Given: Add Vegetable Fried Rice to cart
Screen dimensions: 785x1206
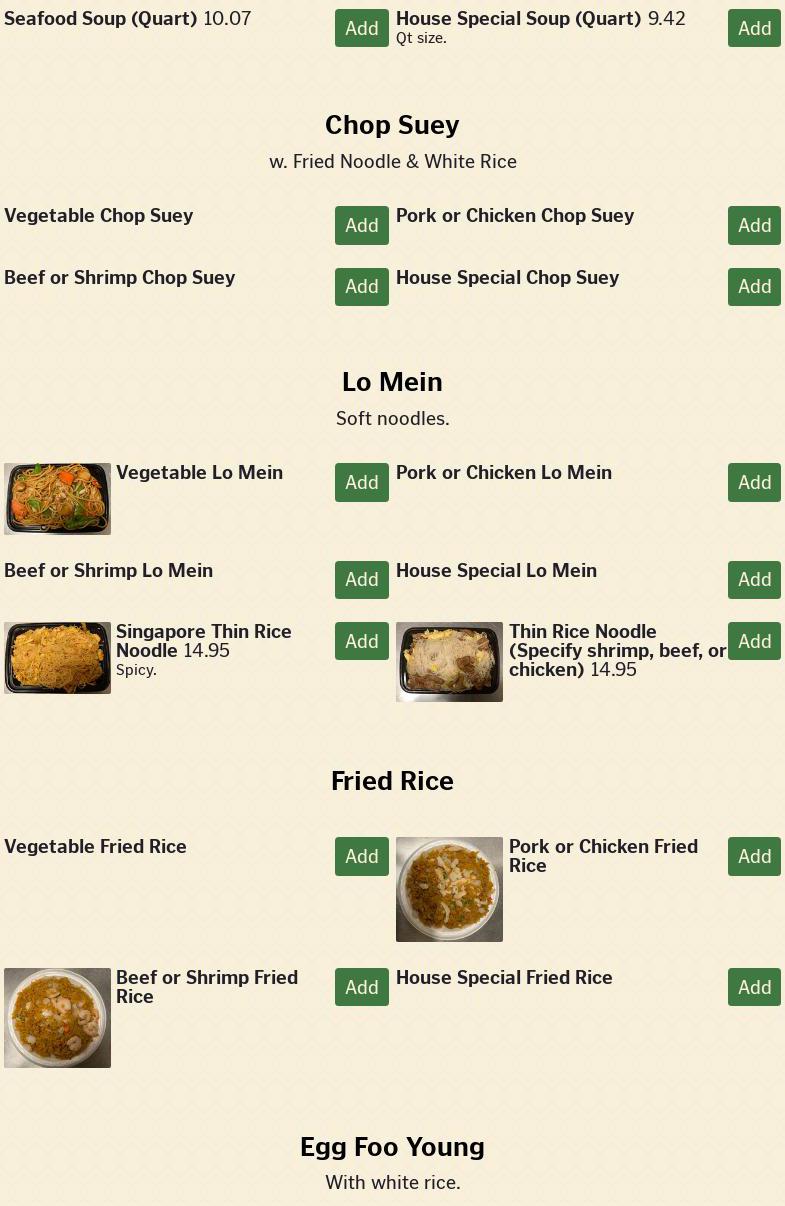Looking at the screenshot, I should (x=361, y=856).
